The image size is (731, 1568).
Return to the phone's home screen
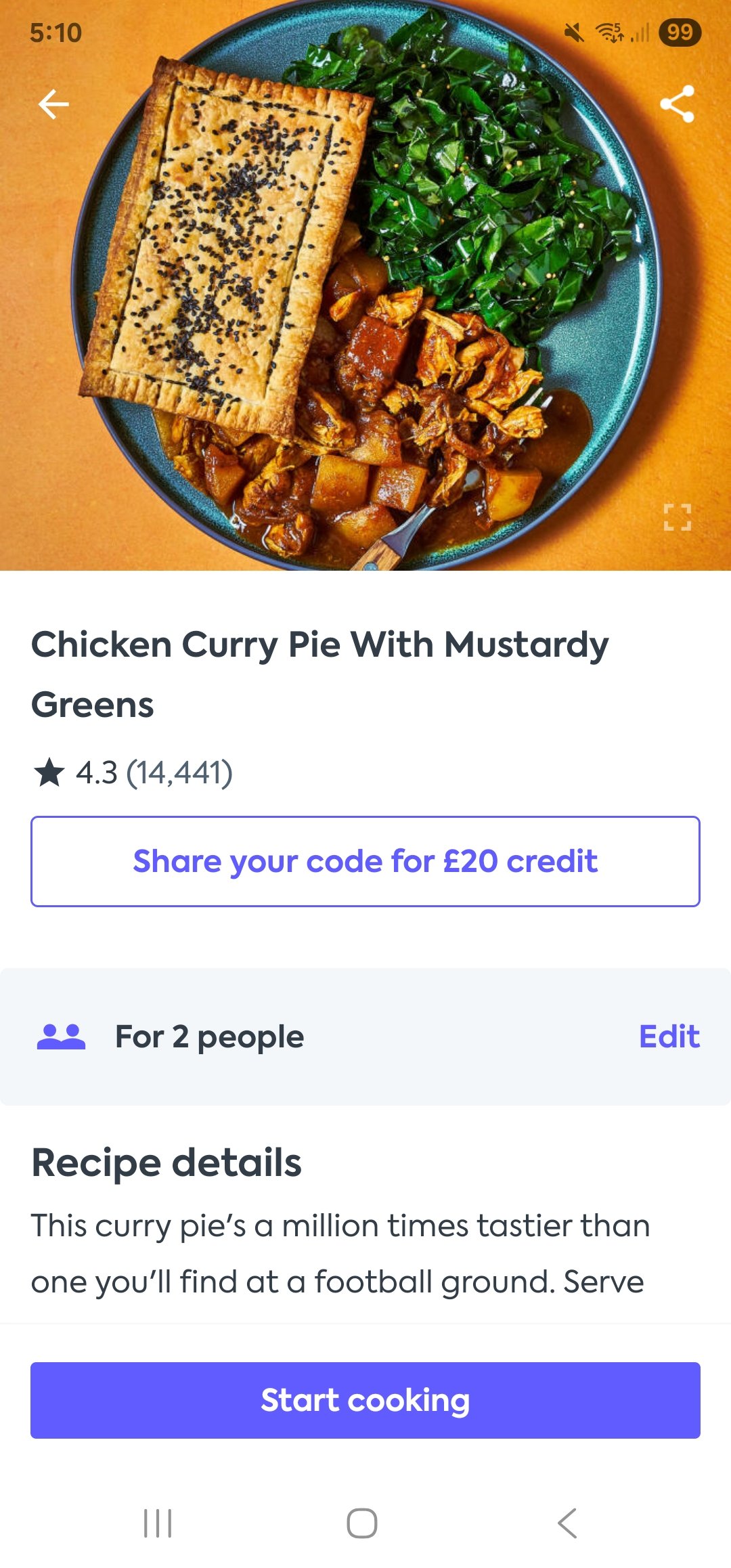pos(362,1523)
